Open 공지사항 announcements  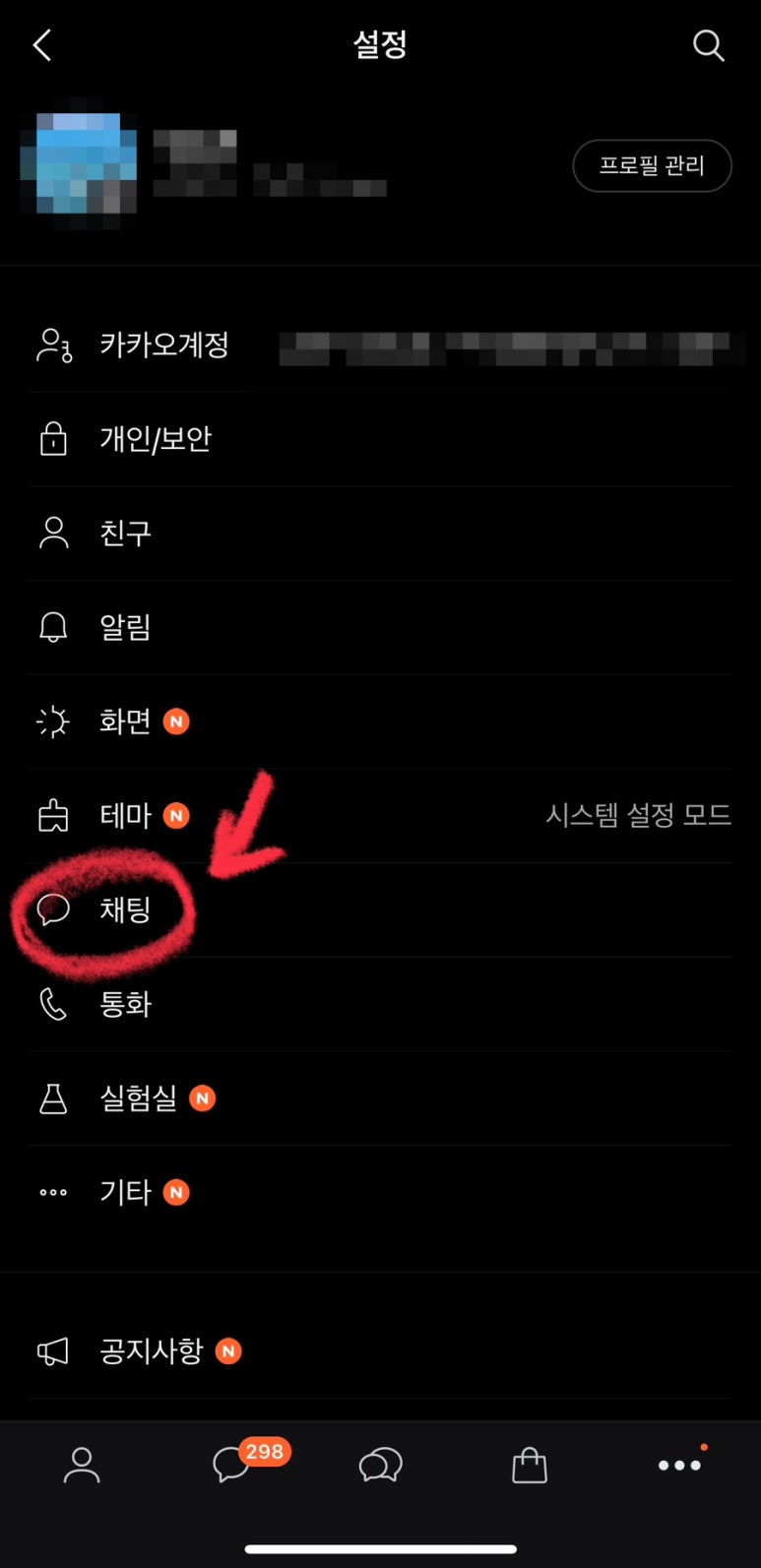coord(380,1351)
